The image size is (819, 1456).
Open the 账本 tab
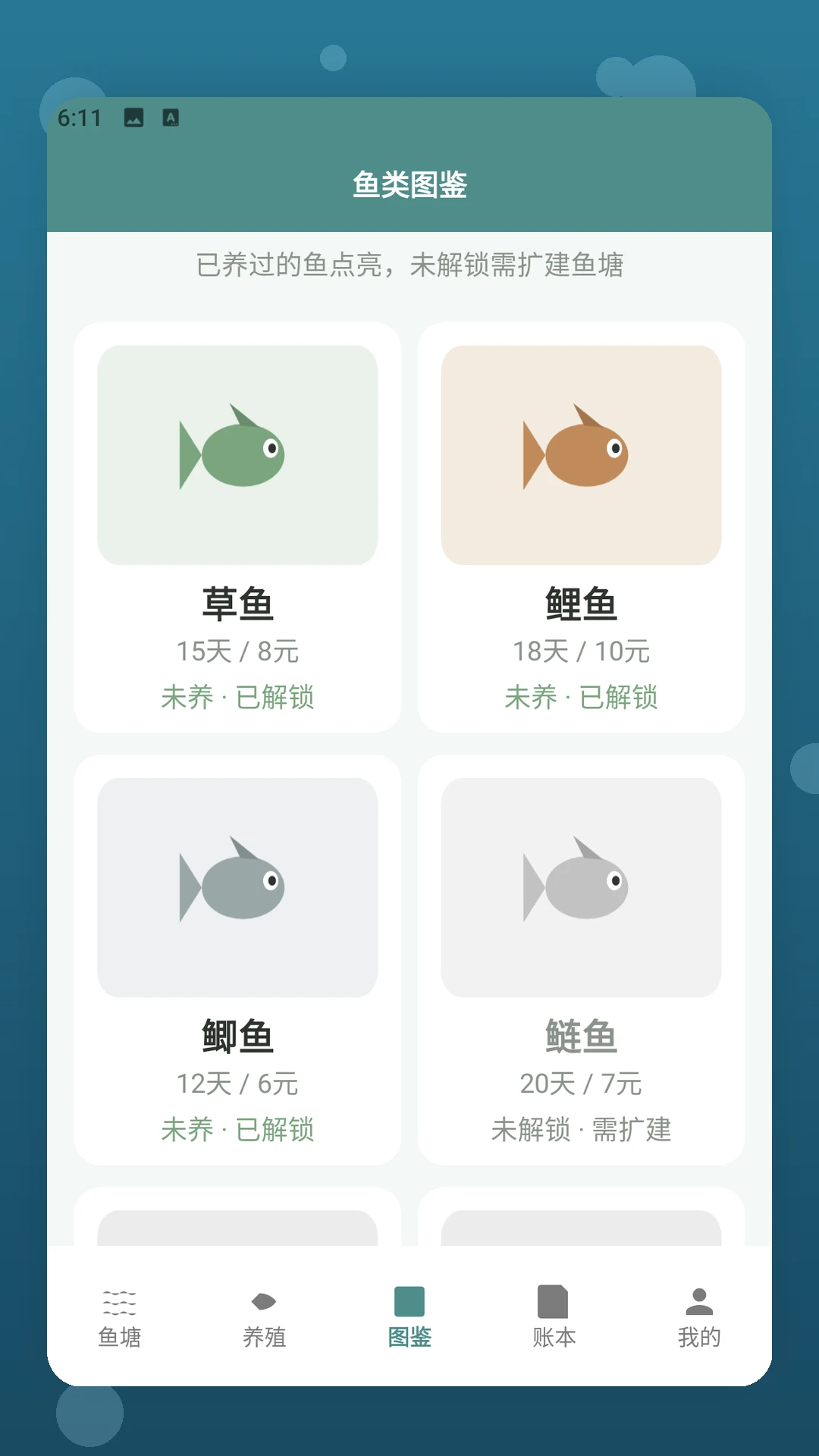click(x=554, y=1318)
